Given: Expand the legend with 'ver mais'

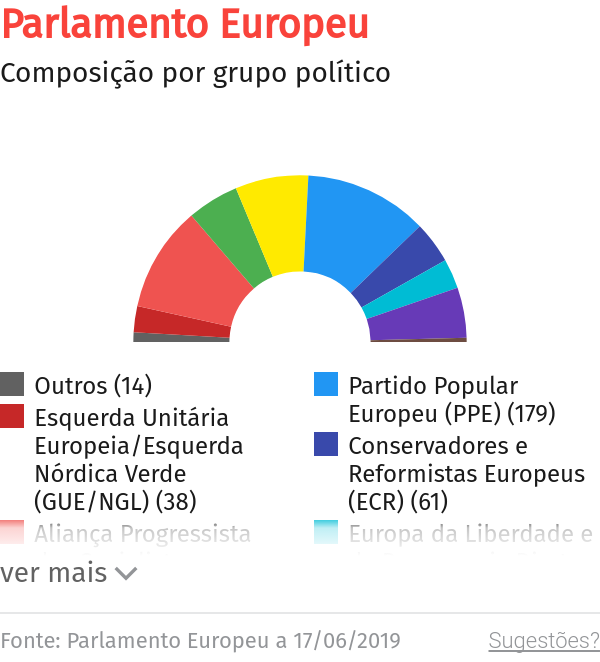Looking at the screenshot, I should point(68,573).
